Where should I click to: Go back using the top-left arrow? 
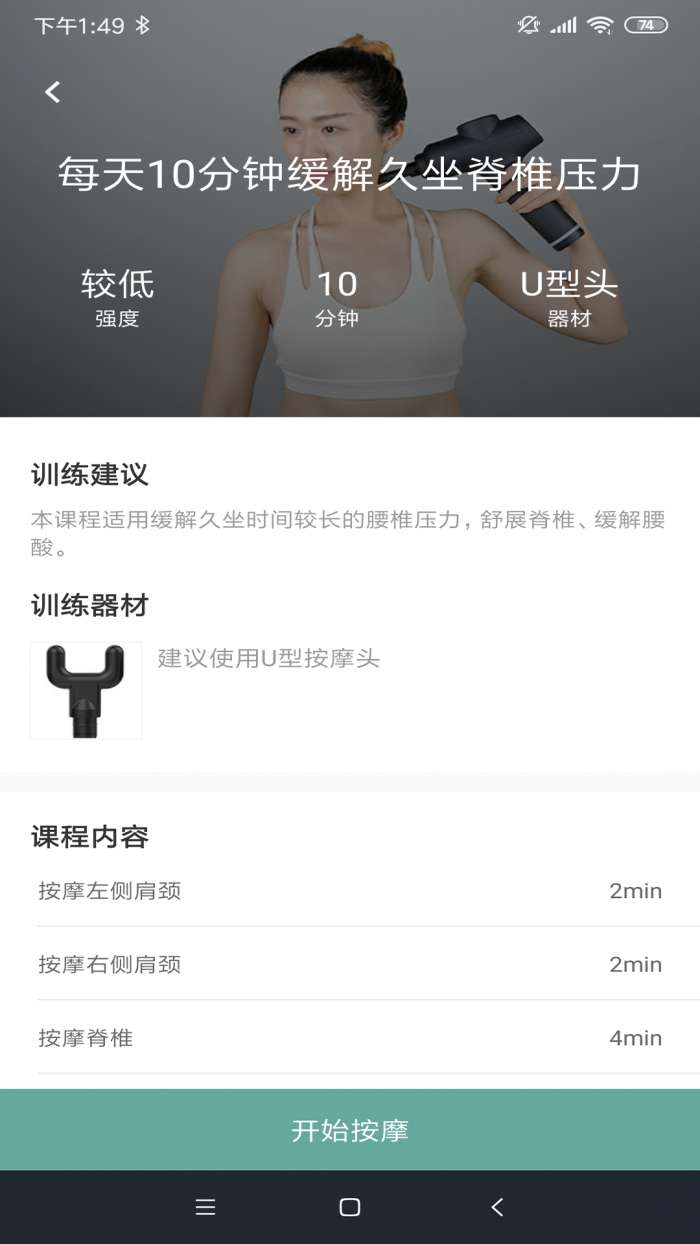click(53, 92)
